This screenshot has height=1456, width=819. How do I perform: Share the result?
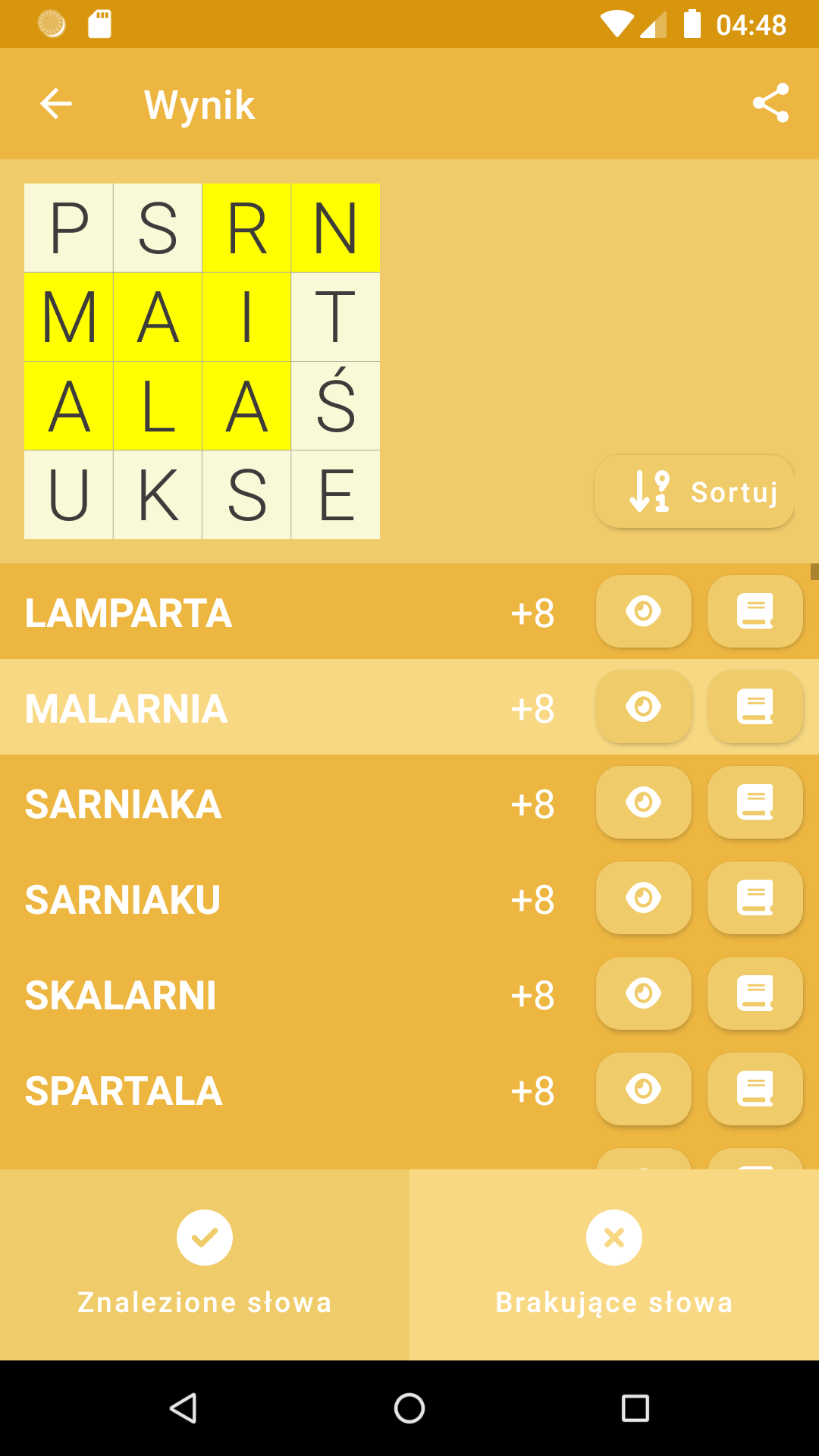pos(770,103)
